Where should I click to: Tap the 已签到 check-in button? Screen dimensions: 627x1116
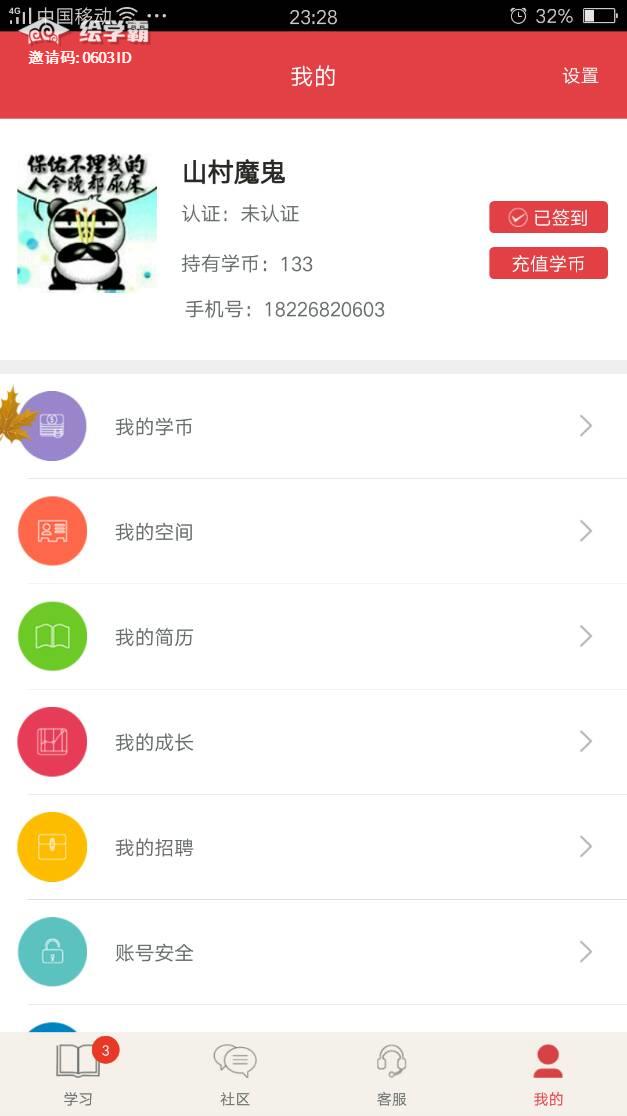coord(548,217)
